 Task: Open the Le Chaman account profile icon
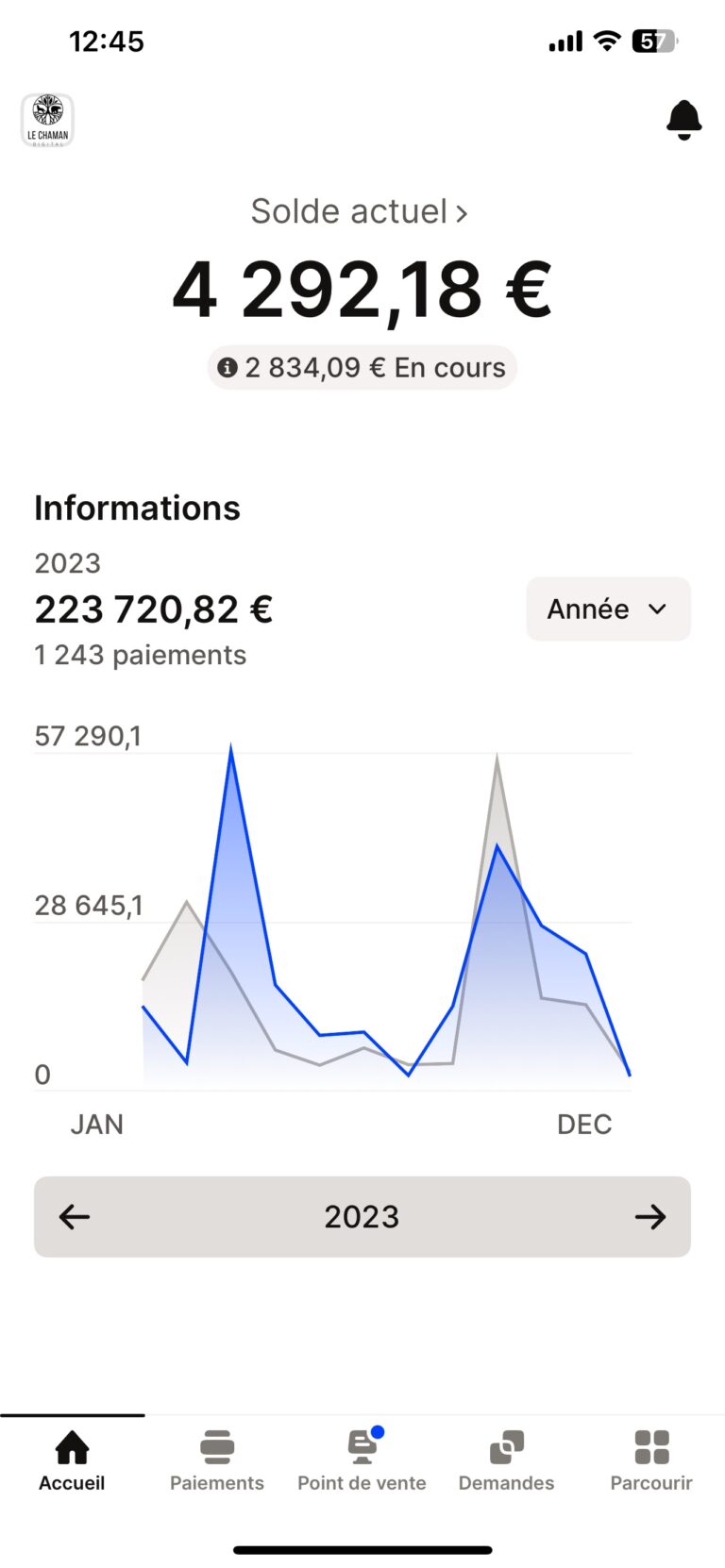pos(47,120)
